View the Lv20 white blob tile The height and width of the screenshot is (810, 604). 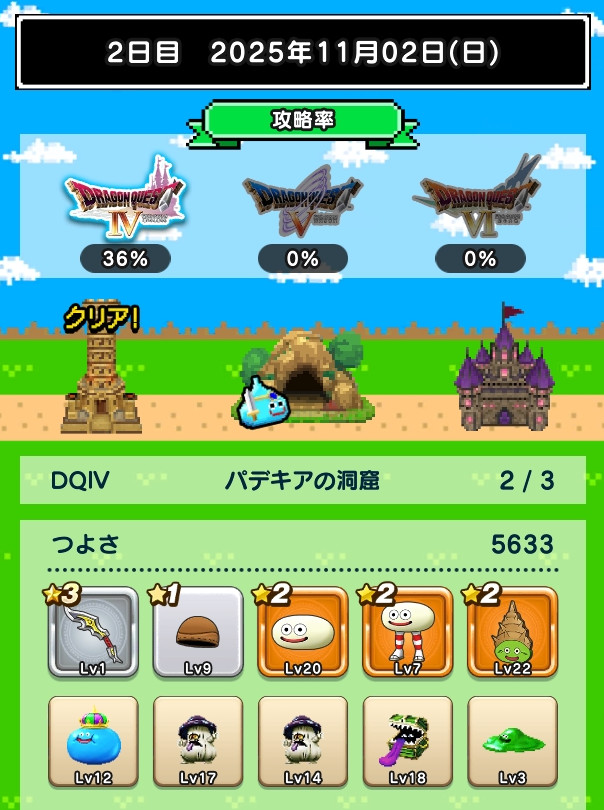[x=303, y=633]
